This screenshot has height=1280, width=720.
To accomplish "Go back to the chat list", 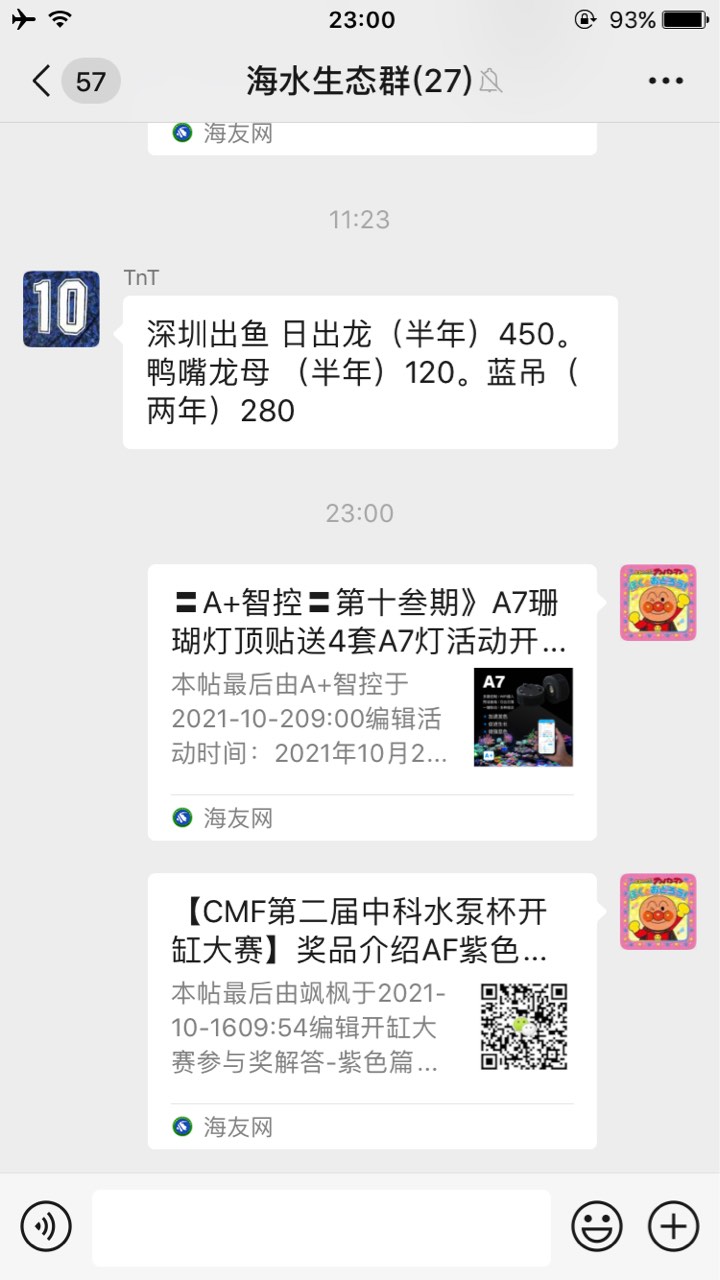I will pos(42,81).
